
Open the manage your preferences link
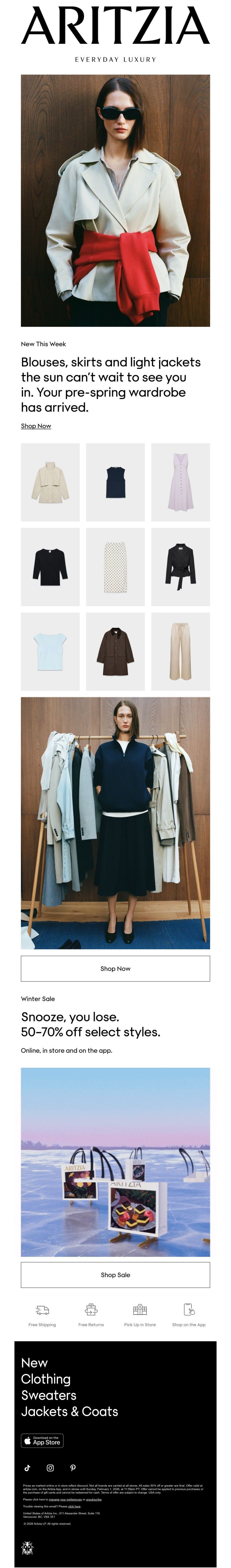click(x=65, y=1499)
